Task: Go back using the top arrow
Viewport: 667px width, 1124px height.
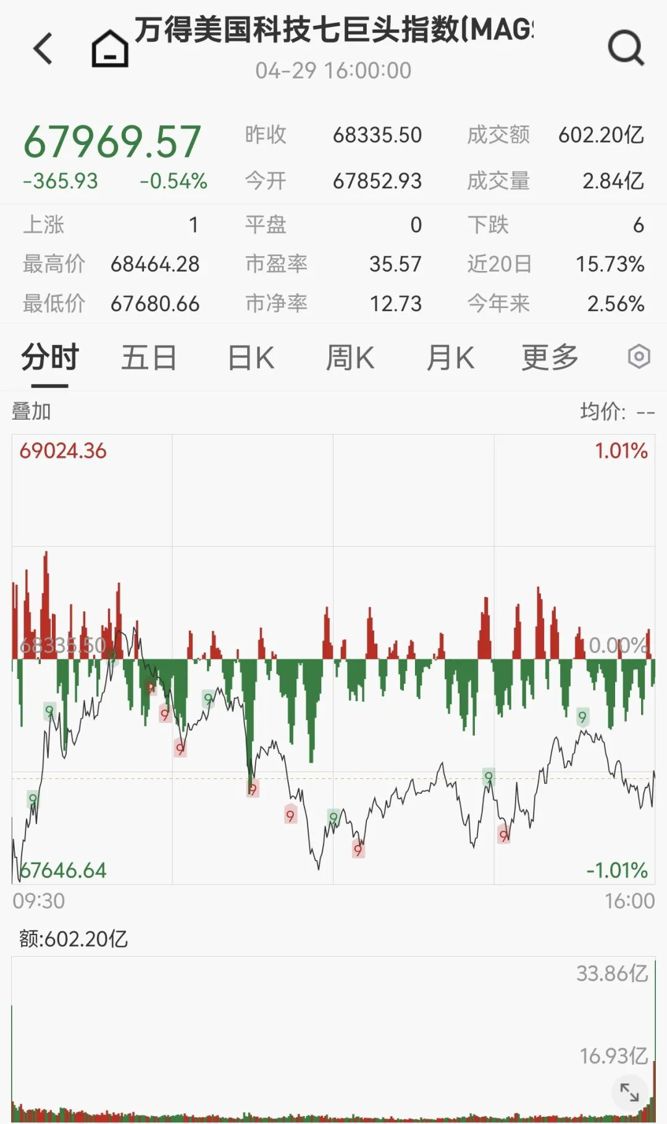Action: coord(43,48)
